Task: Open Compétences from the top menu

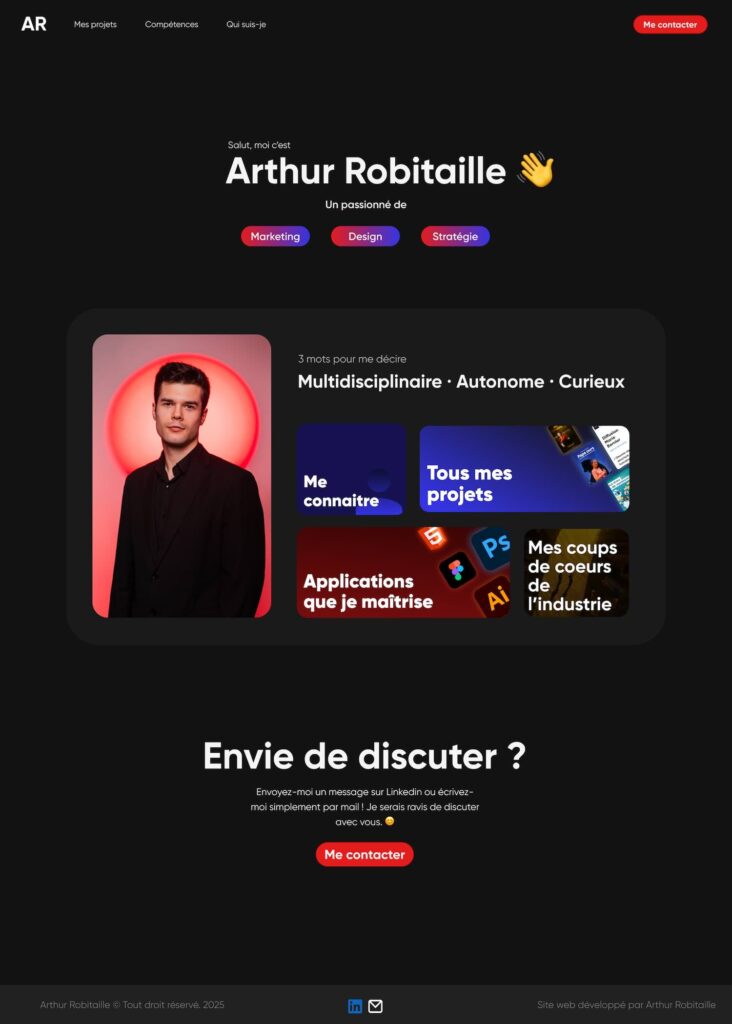Action: point(171,24)
